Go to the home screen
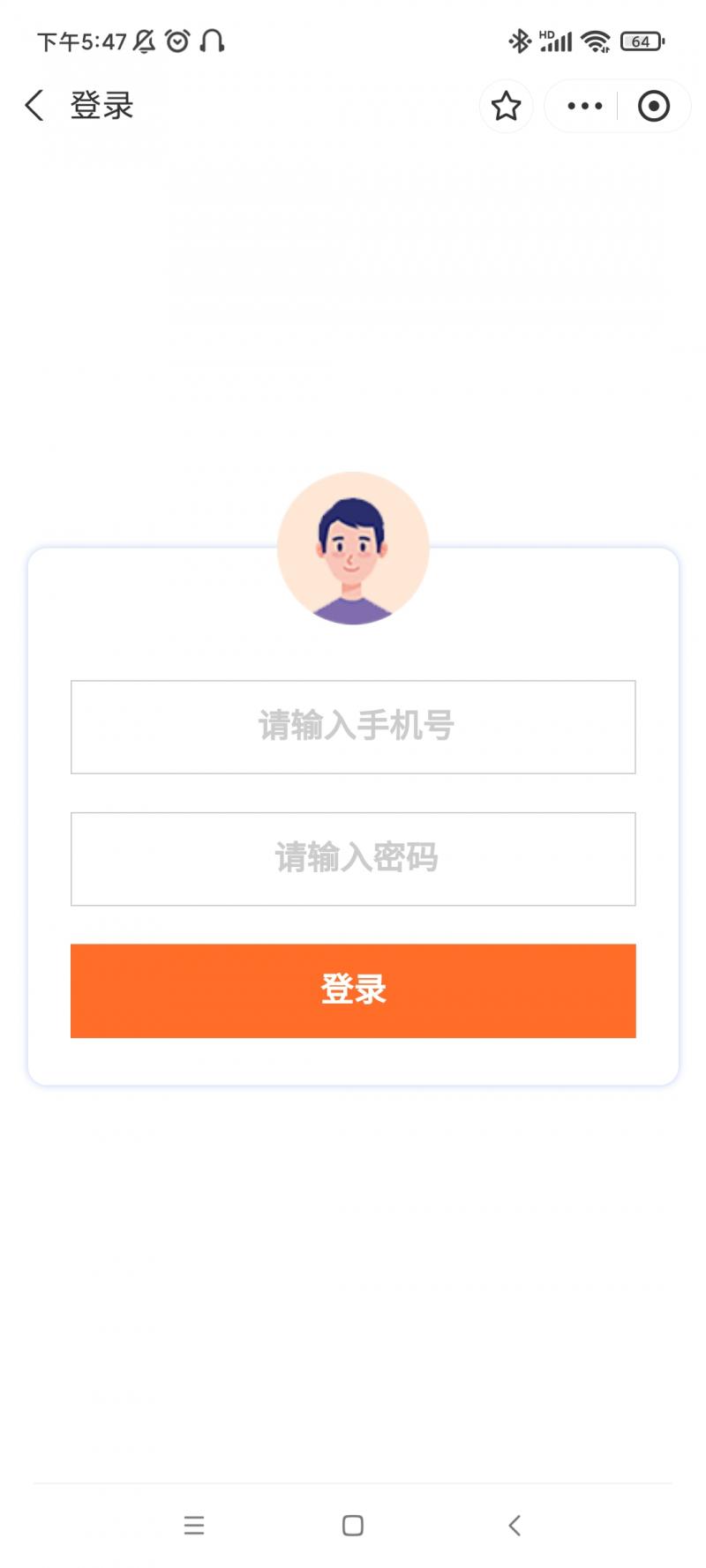The width and height of the screenshot is (706, 1568). [353, 1525]
